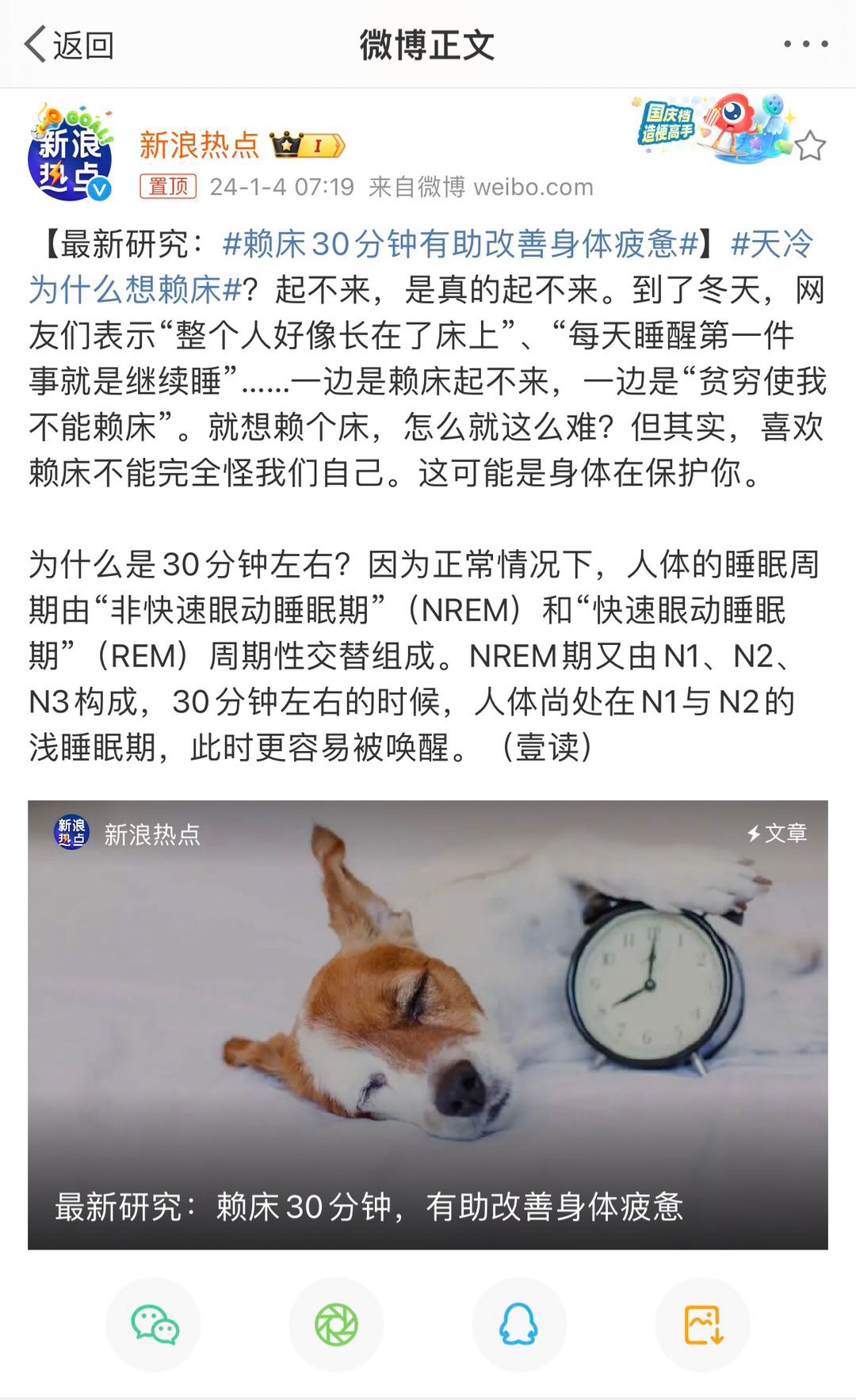Tap the star favorite icon
Image resolution: width=856 pixels, height=1400 pixels.
pyautogui.click(x=809, y=146)
